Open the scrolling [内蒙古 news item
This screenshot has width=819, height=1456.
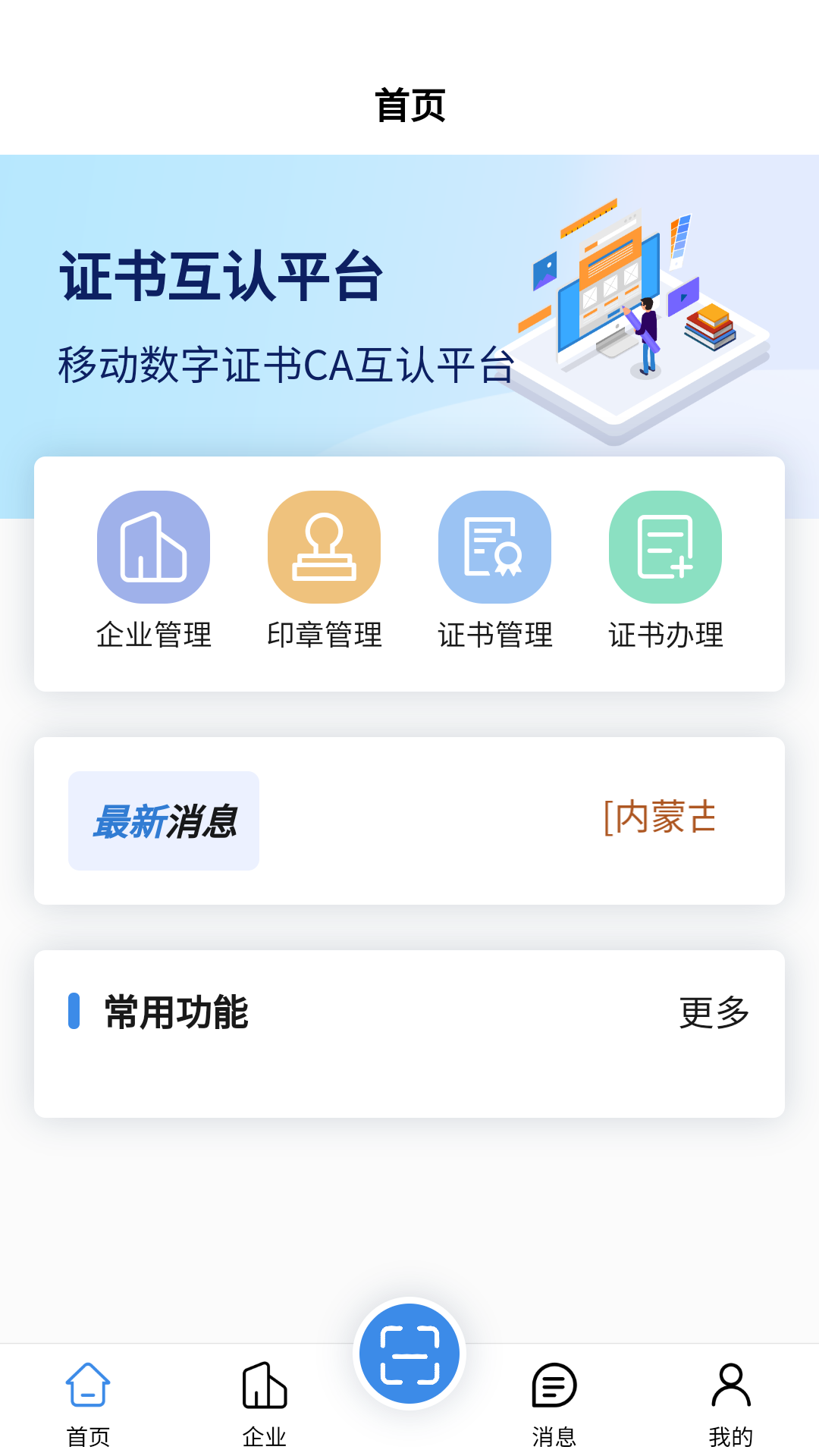tap(661, 821)
